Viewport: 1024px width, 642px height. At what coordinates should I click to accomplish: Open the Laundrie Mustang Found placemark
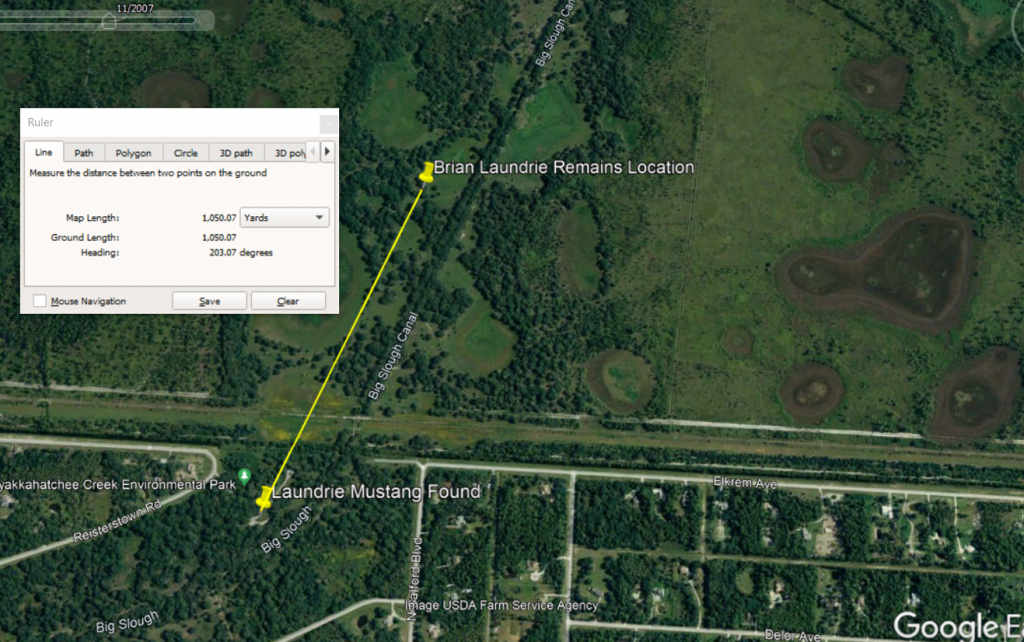[x=265, y=496]
